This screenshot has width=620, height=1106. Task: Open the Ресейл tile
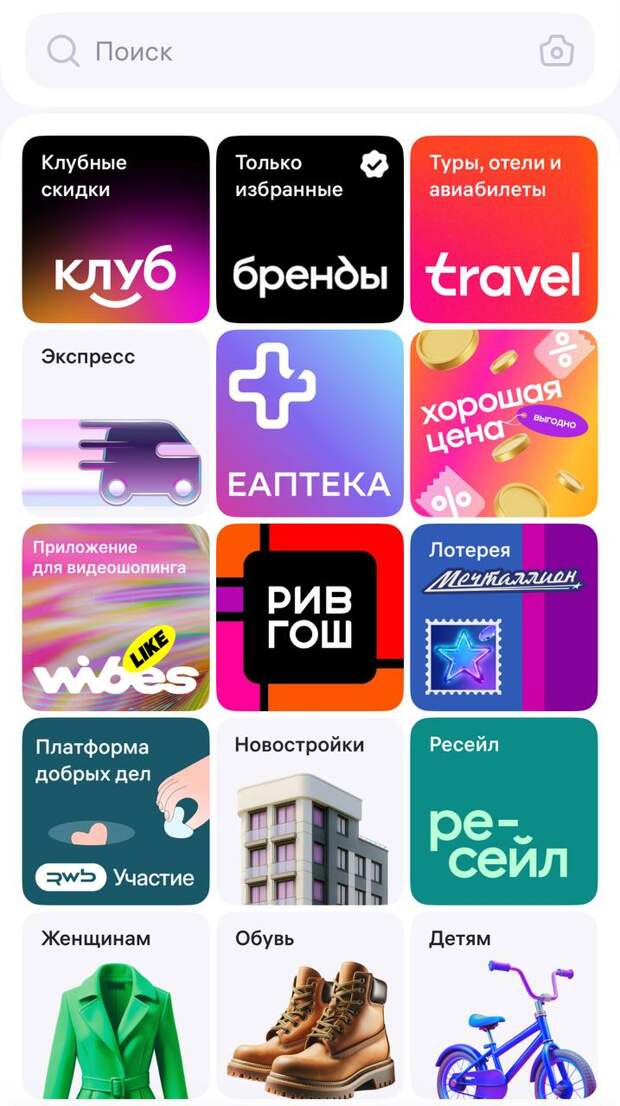pos(504,811)
